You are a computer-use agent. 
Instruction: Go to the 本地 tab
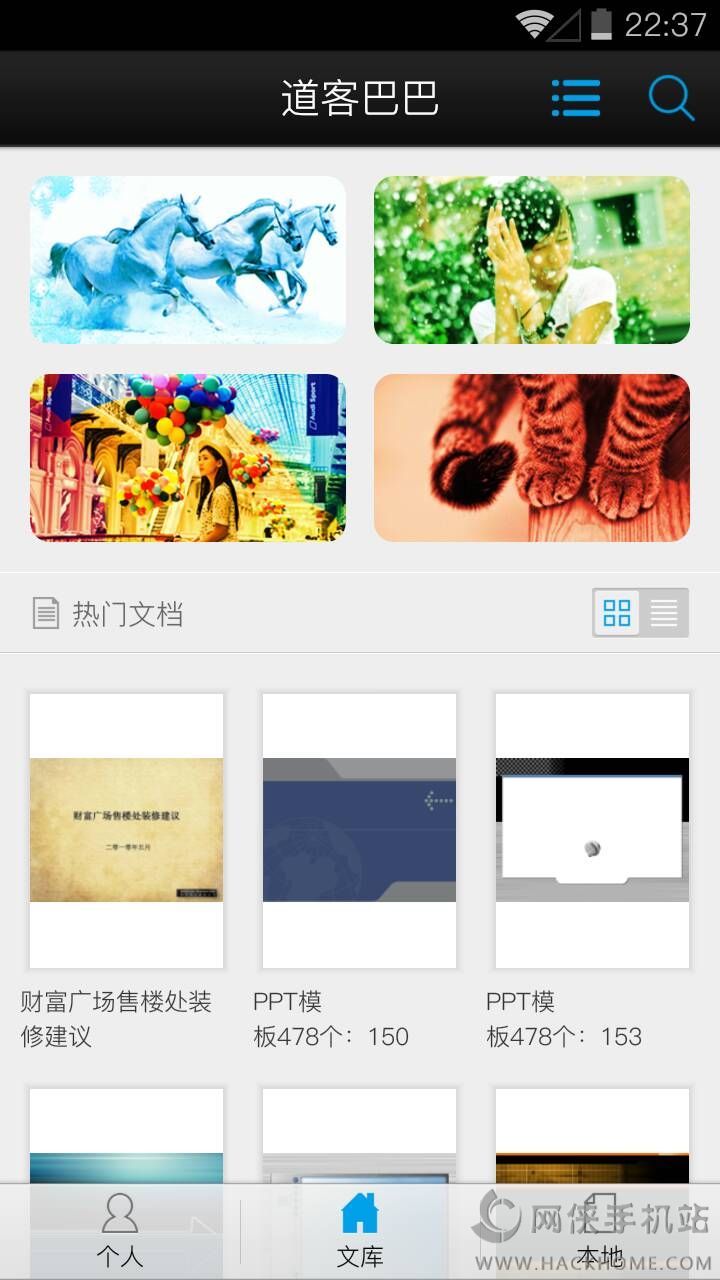click(600, 1232)
